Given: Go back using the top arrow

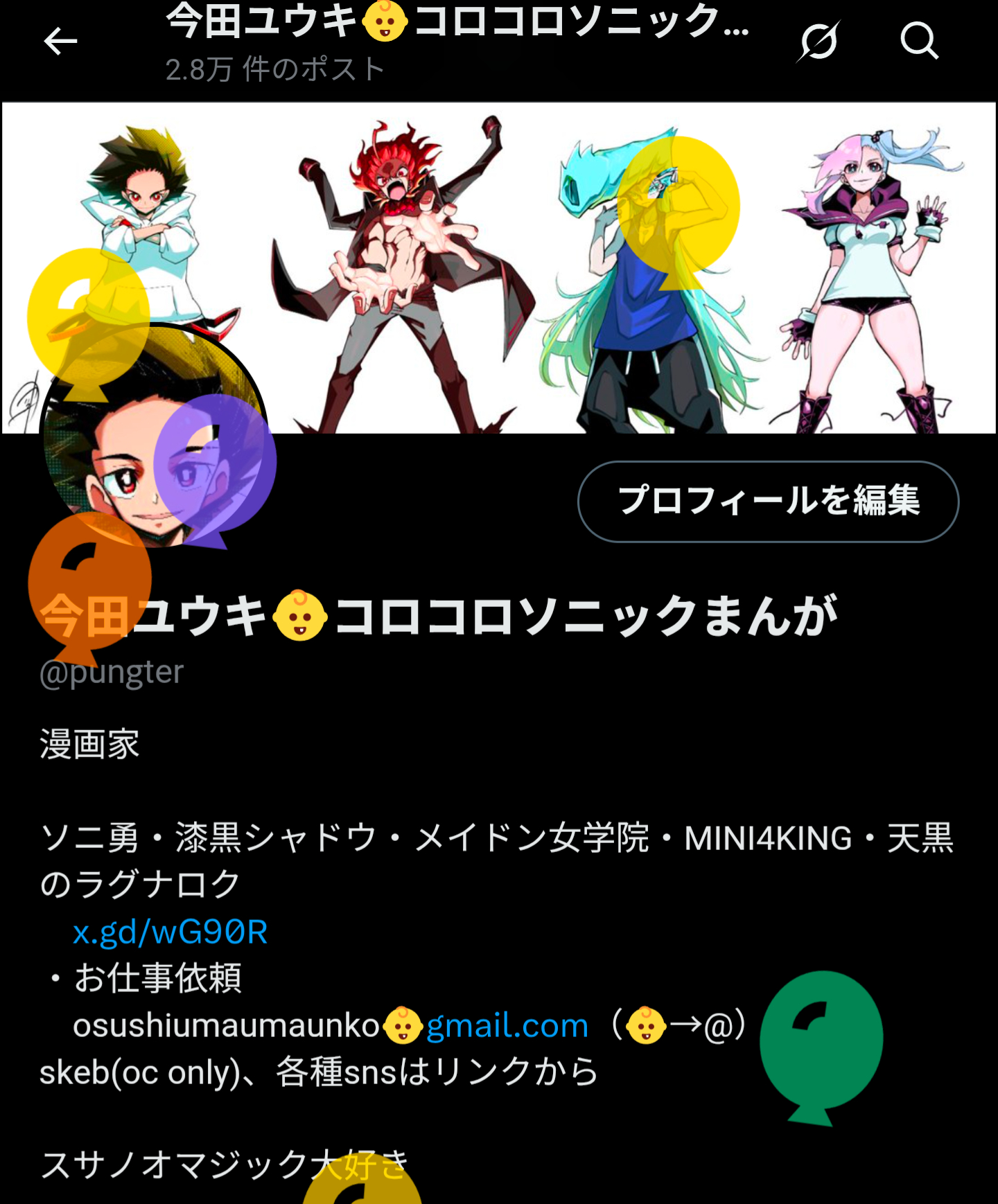Looking at the screenshot, I should coord(60,42).
